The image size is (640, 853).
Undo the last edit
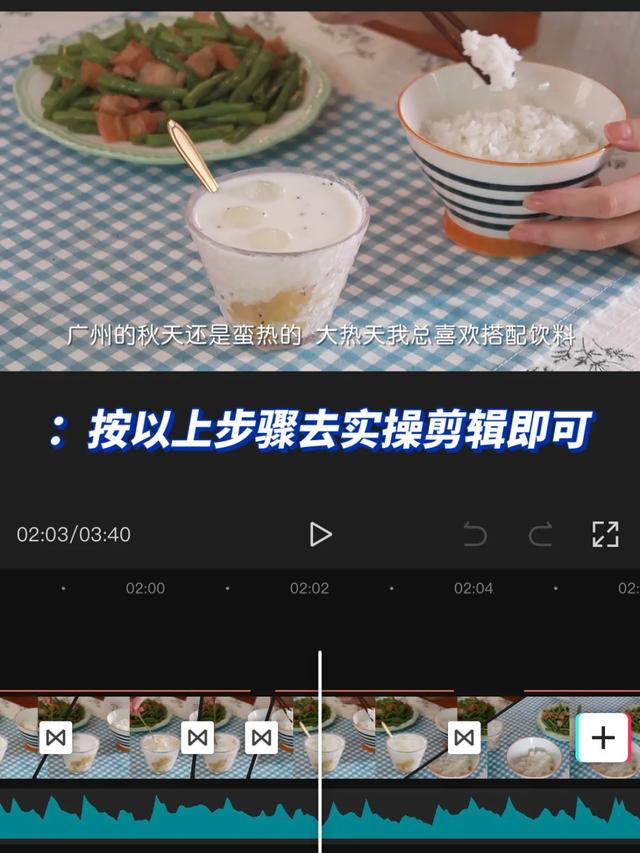[475, 535]
